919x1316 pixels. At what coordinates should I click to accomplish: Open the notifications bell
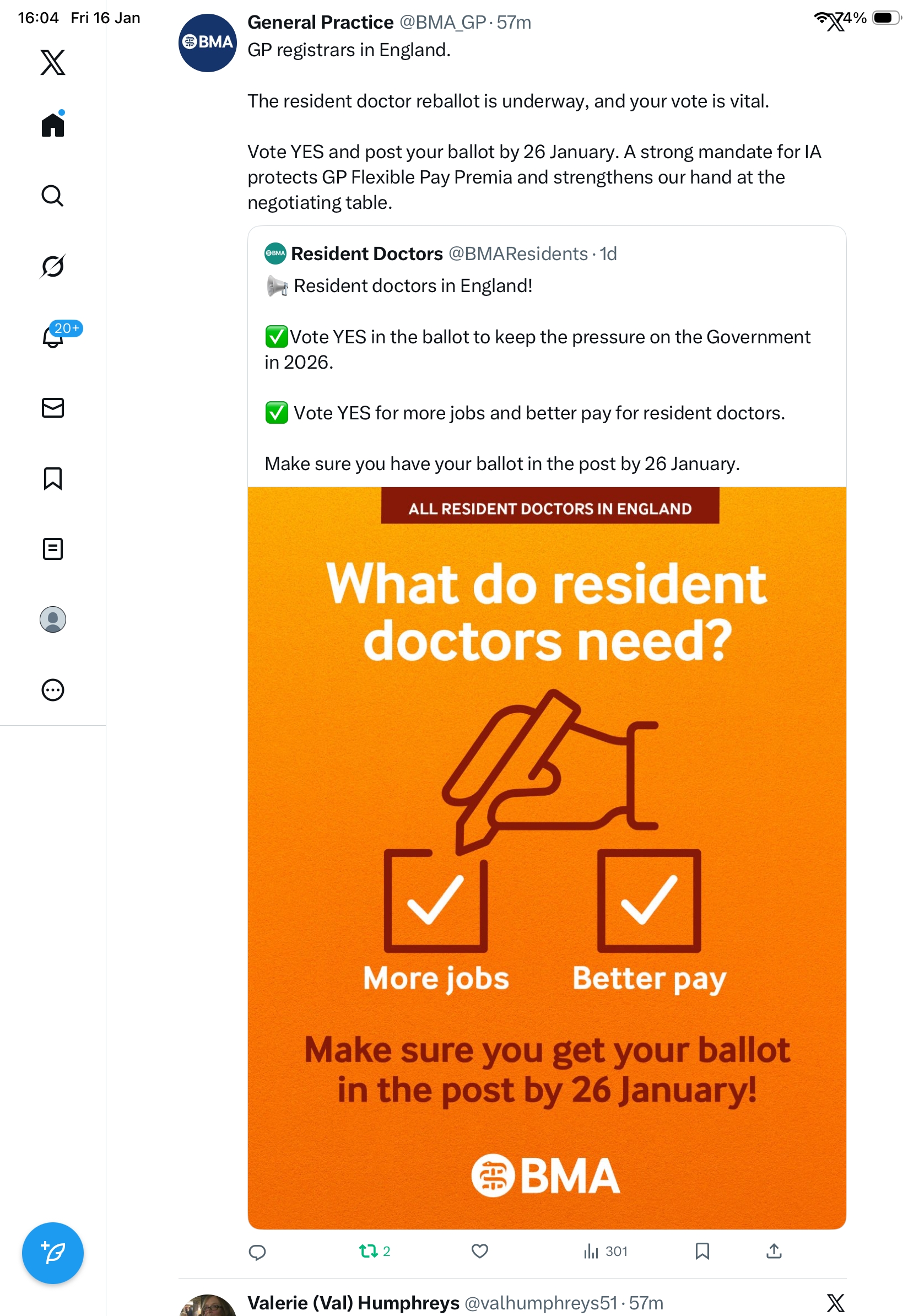pos(53,337)
